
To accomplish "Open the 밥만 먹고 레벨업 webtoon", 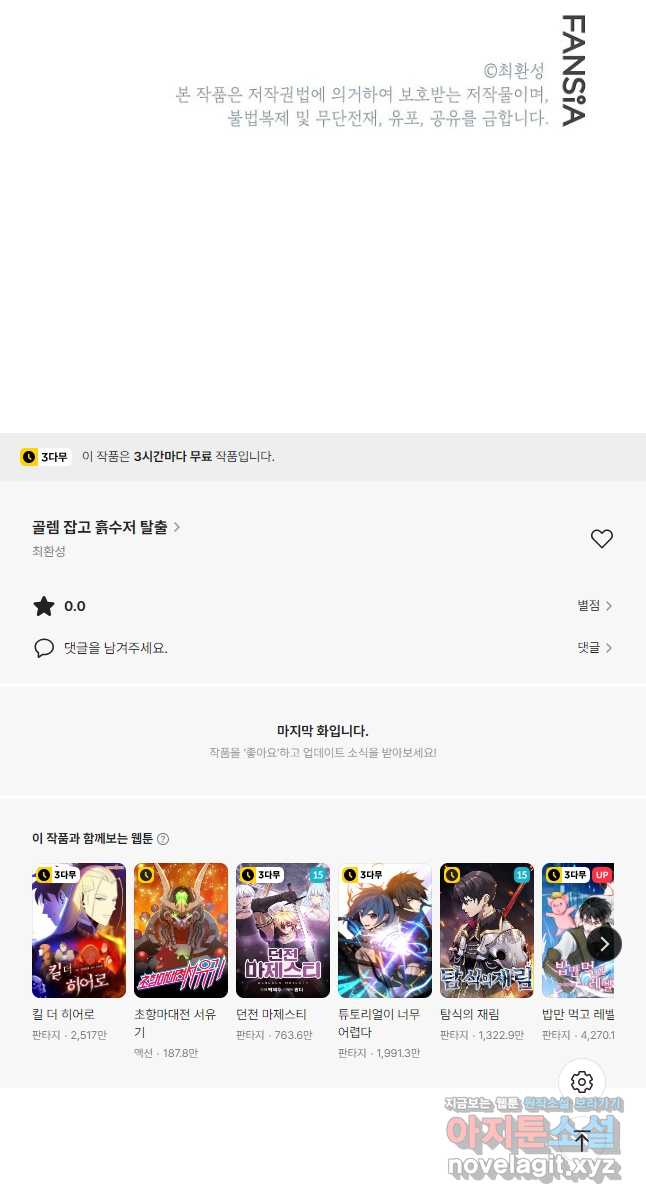I will tap(570, 931).
